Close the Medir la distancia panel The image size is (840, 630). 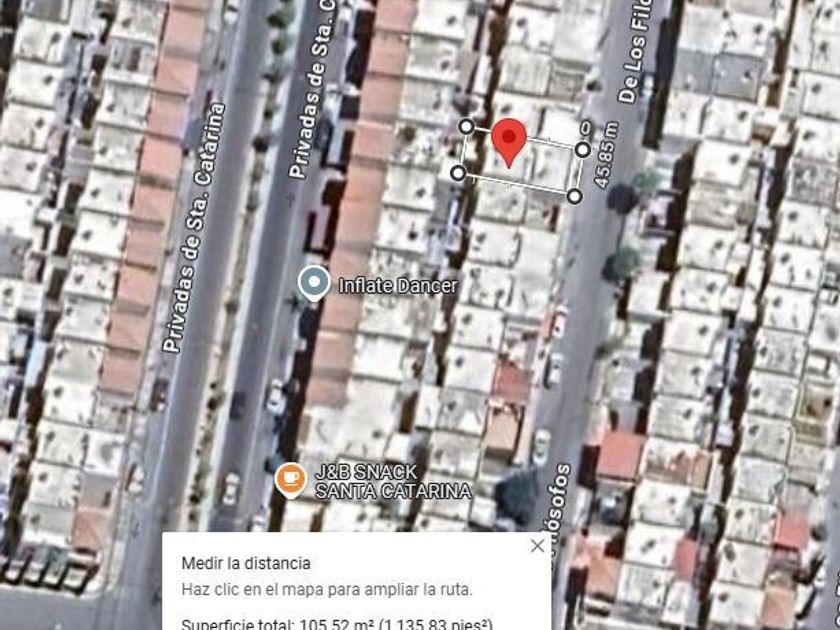coord(537,546)
